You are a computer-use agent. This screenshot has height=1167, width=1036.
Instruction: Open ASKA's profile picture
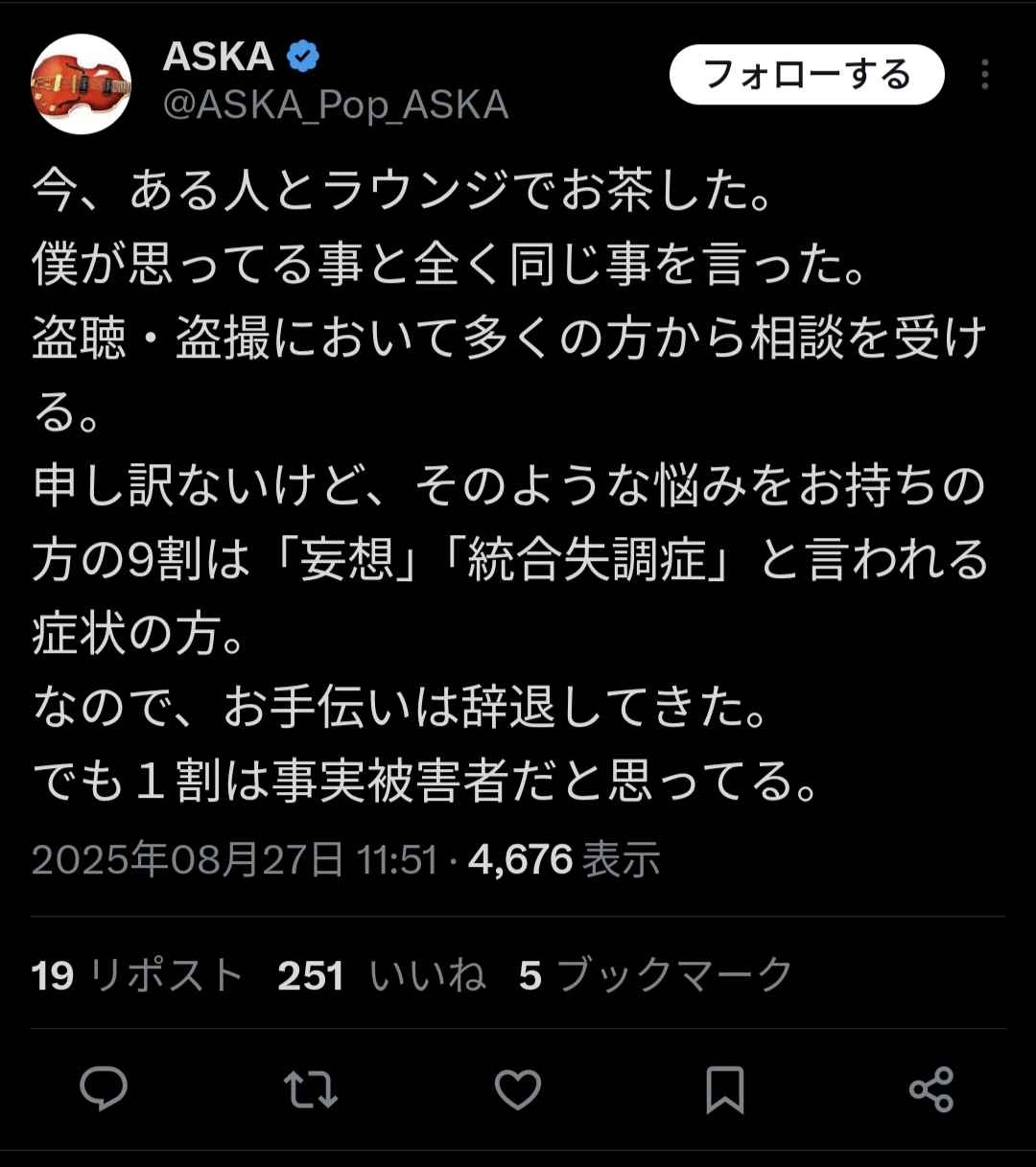click(81, 84)
